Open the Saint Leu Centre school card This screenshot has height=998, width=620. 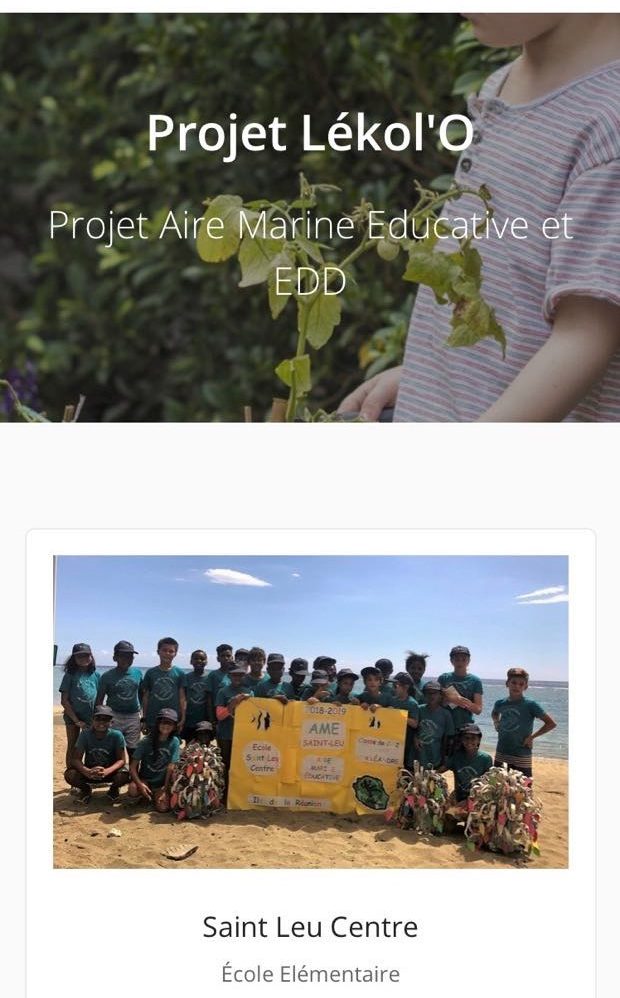pyautogui.click(x=310, y=927)
